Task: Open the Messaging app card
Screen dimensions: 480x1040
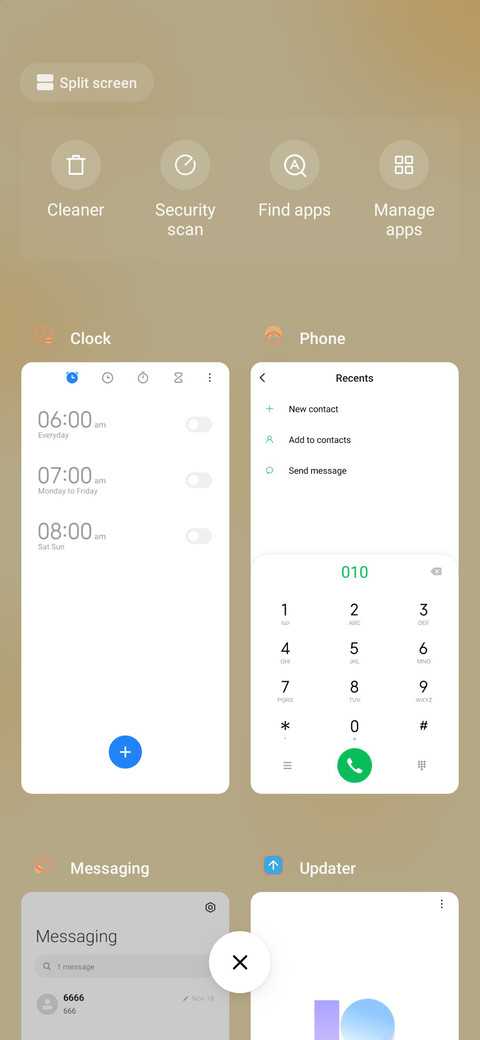Action: [x=125, y=966]
